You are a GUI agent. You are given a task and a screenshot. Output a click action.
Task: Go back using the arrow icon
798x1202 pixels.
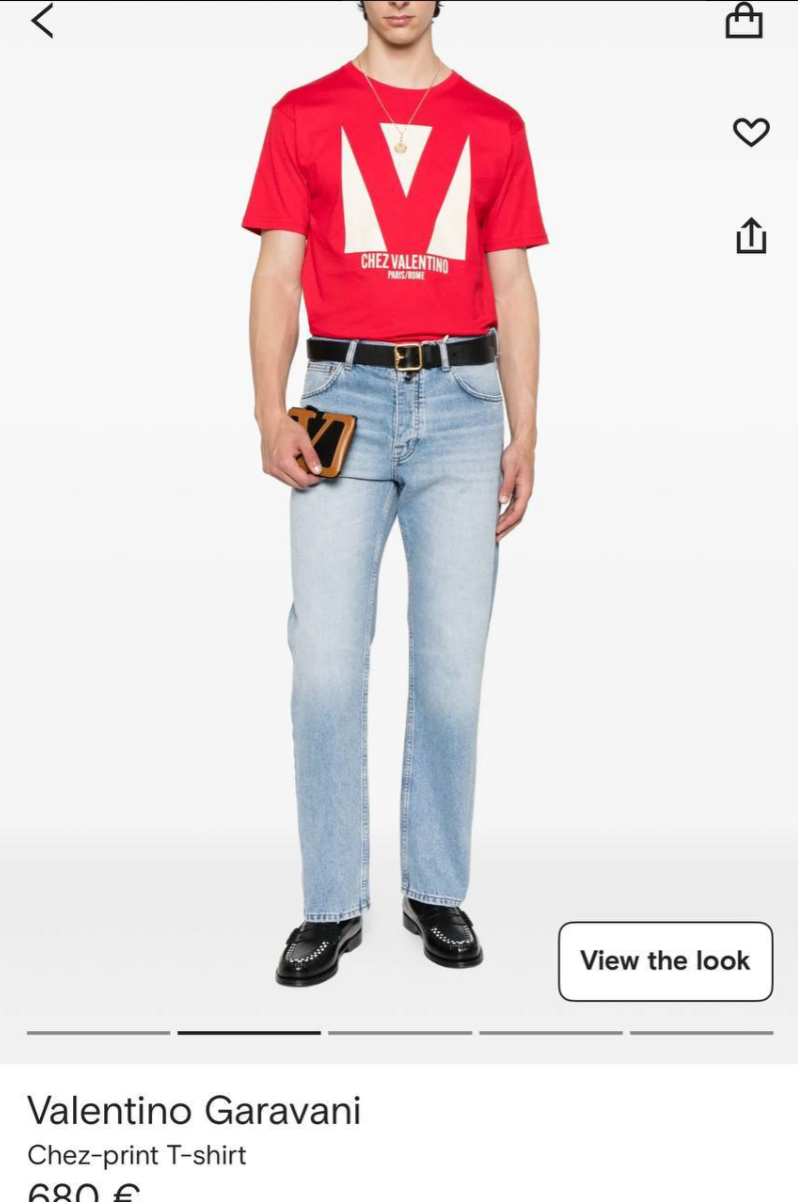click(42, 20)
